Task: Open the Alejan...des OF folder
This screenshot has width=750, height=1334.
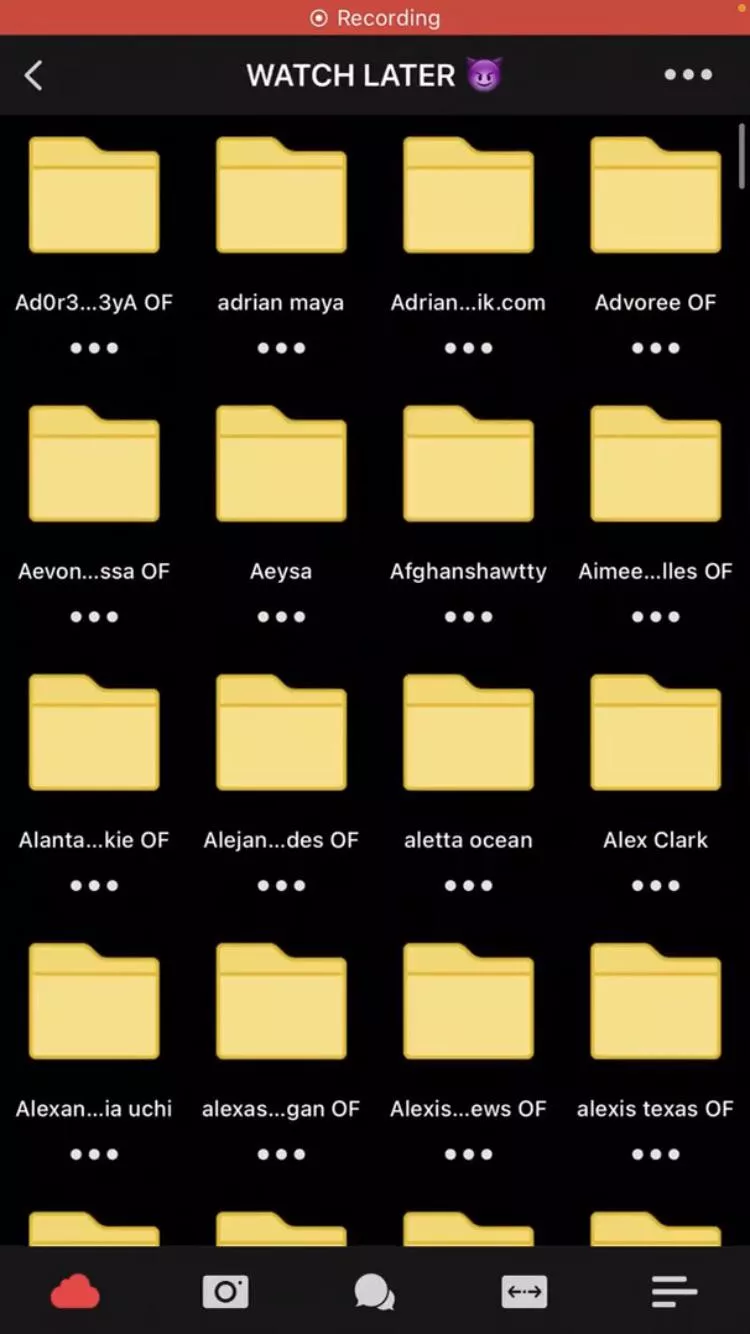Action: (x=281, y=734)
